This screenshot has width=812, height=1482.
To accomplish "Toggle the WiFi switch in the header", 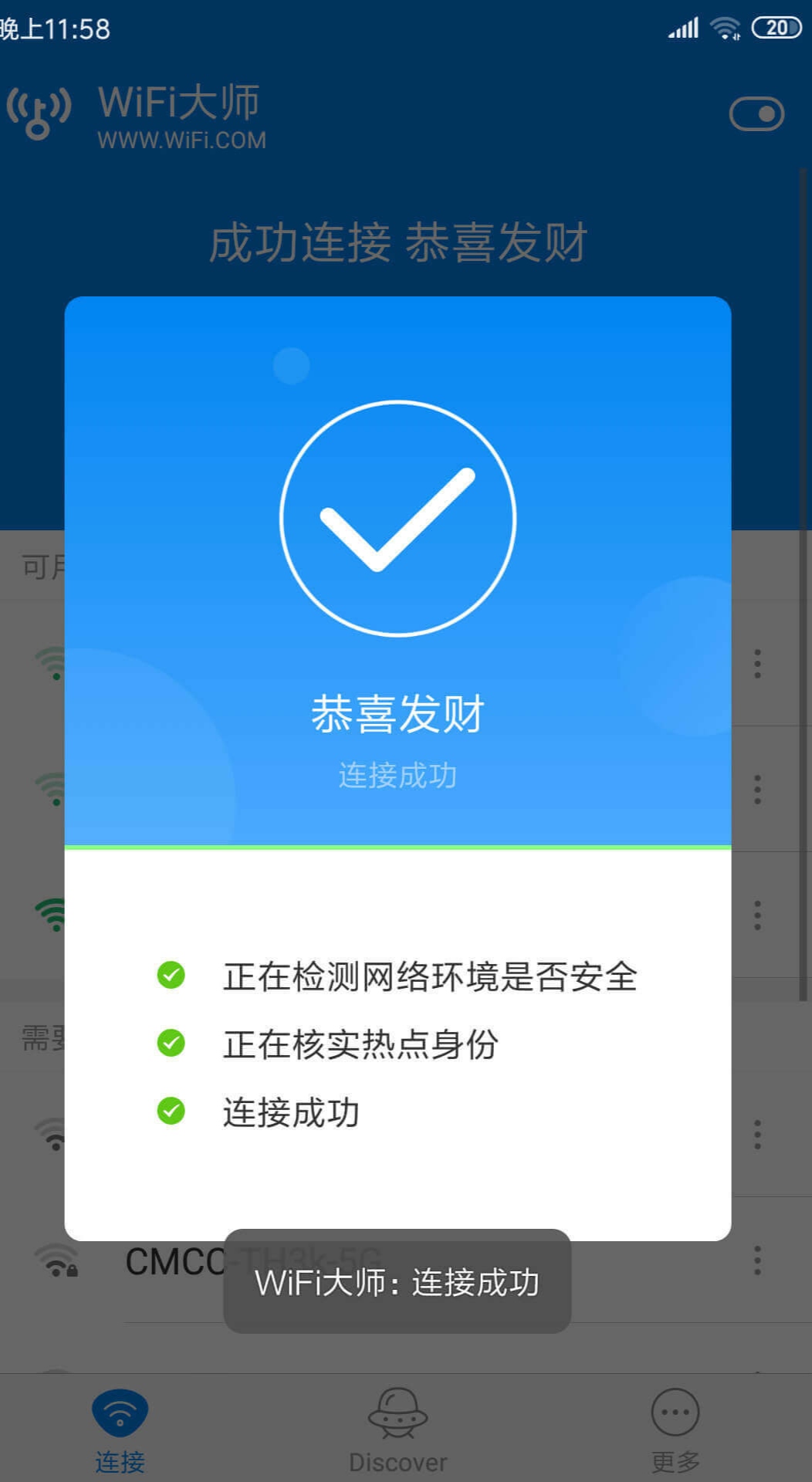I will (756, 114).
